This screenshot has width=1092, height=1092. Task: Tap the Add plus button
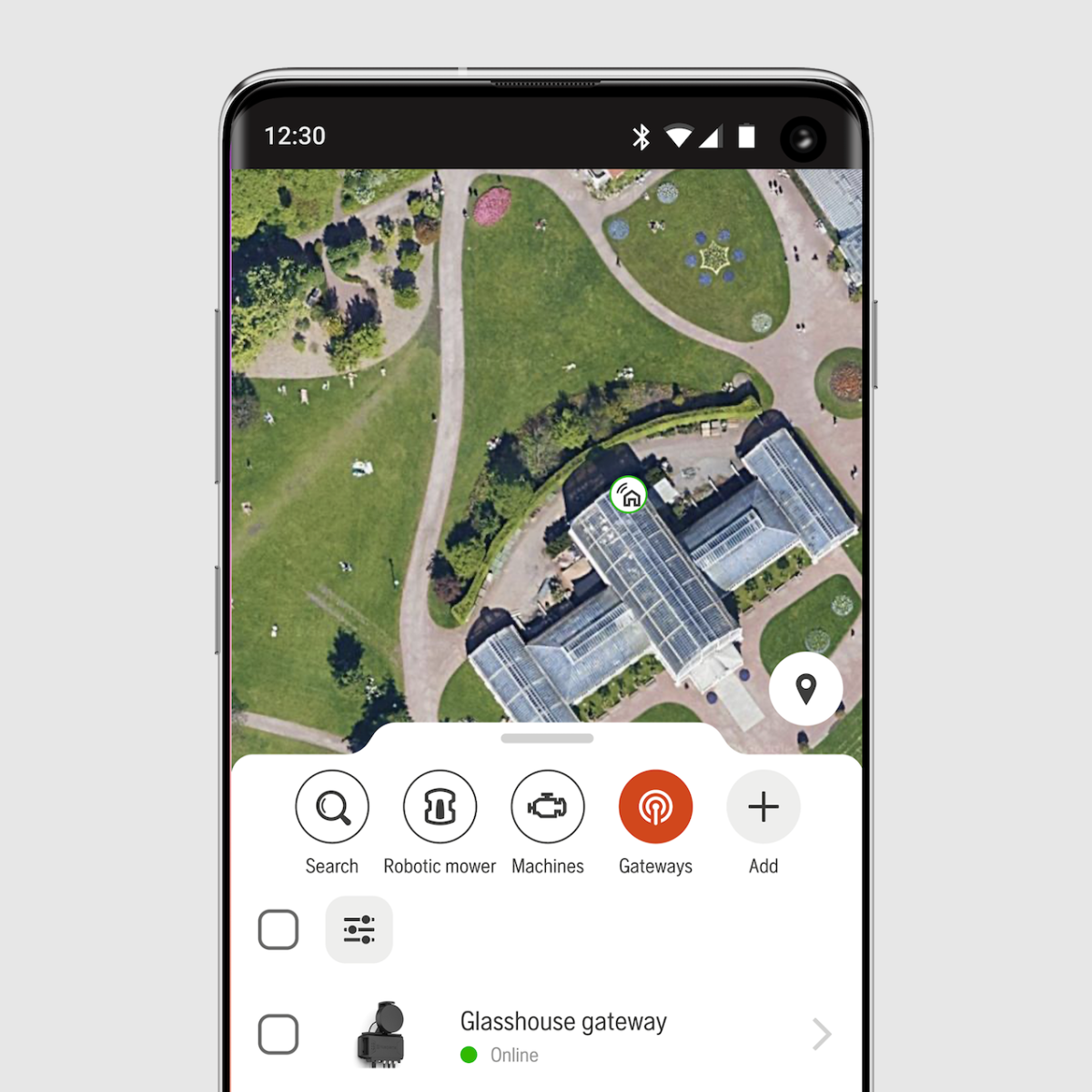point(763,807)
